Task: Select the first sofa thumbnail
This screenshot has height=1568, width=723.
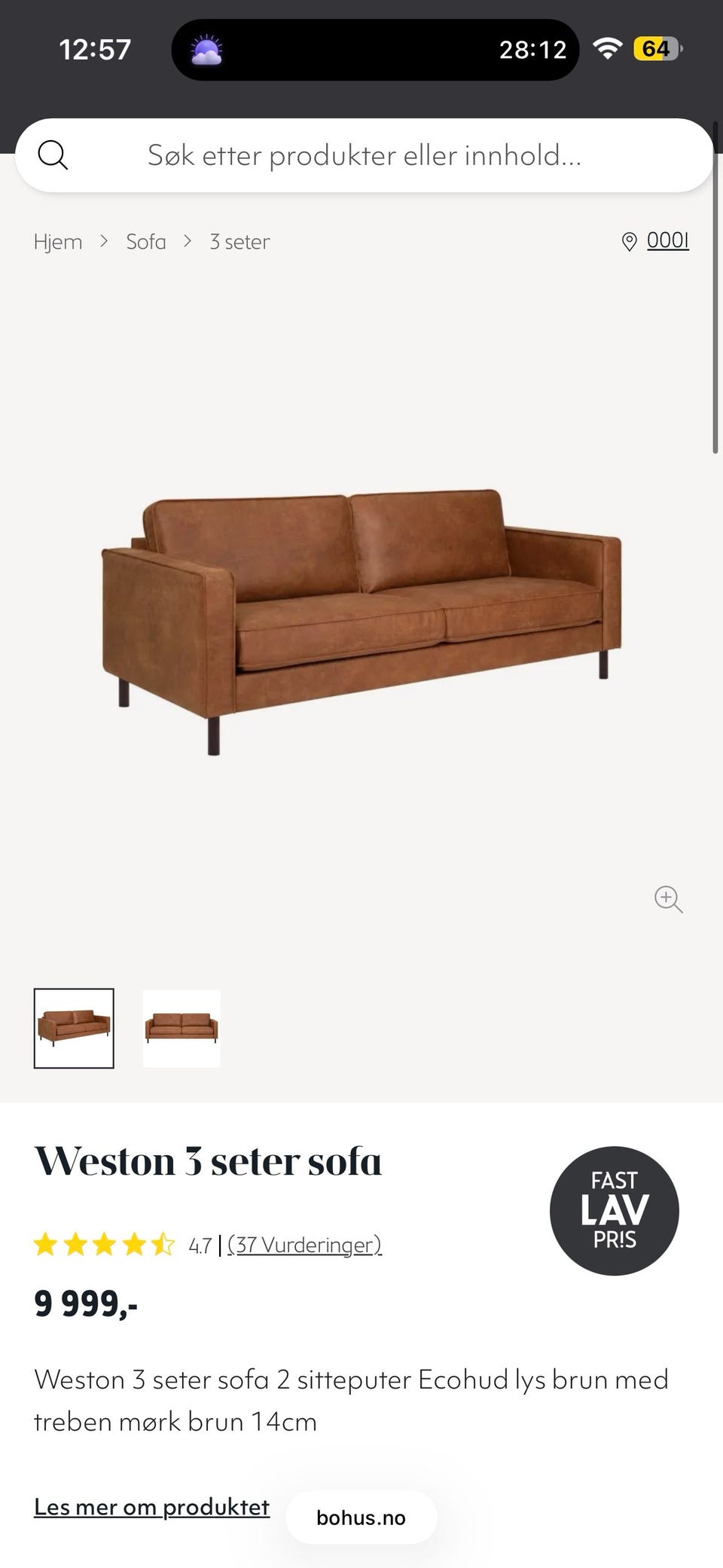Action: (x=74, y=1028)
